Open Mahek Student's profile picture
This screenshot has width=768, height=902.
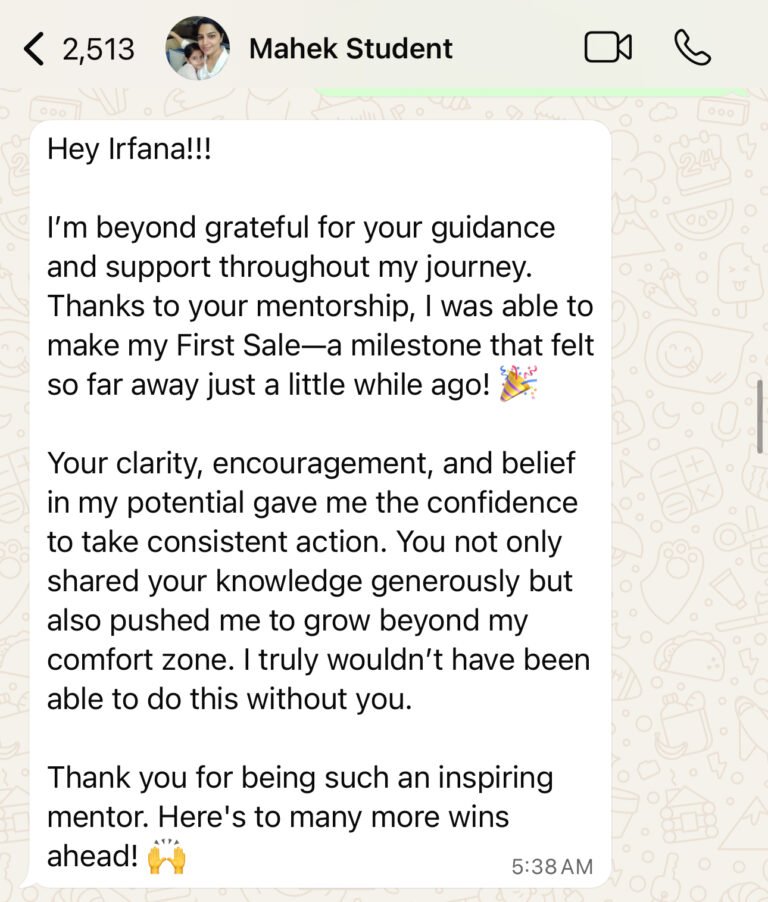click(x=197, y=48)
